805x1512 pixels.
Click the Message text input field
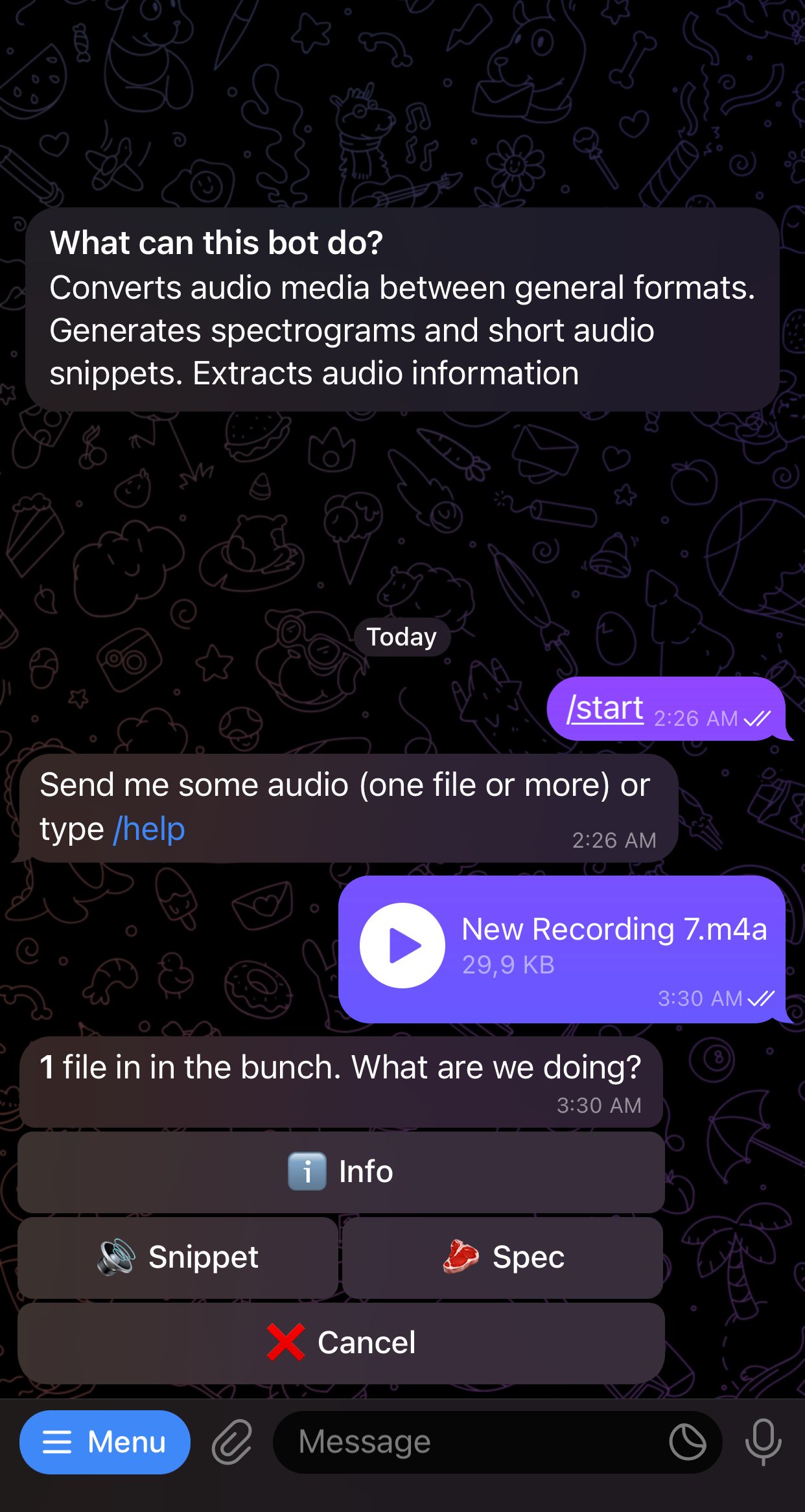click(454, 1441)
